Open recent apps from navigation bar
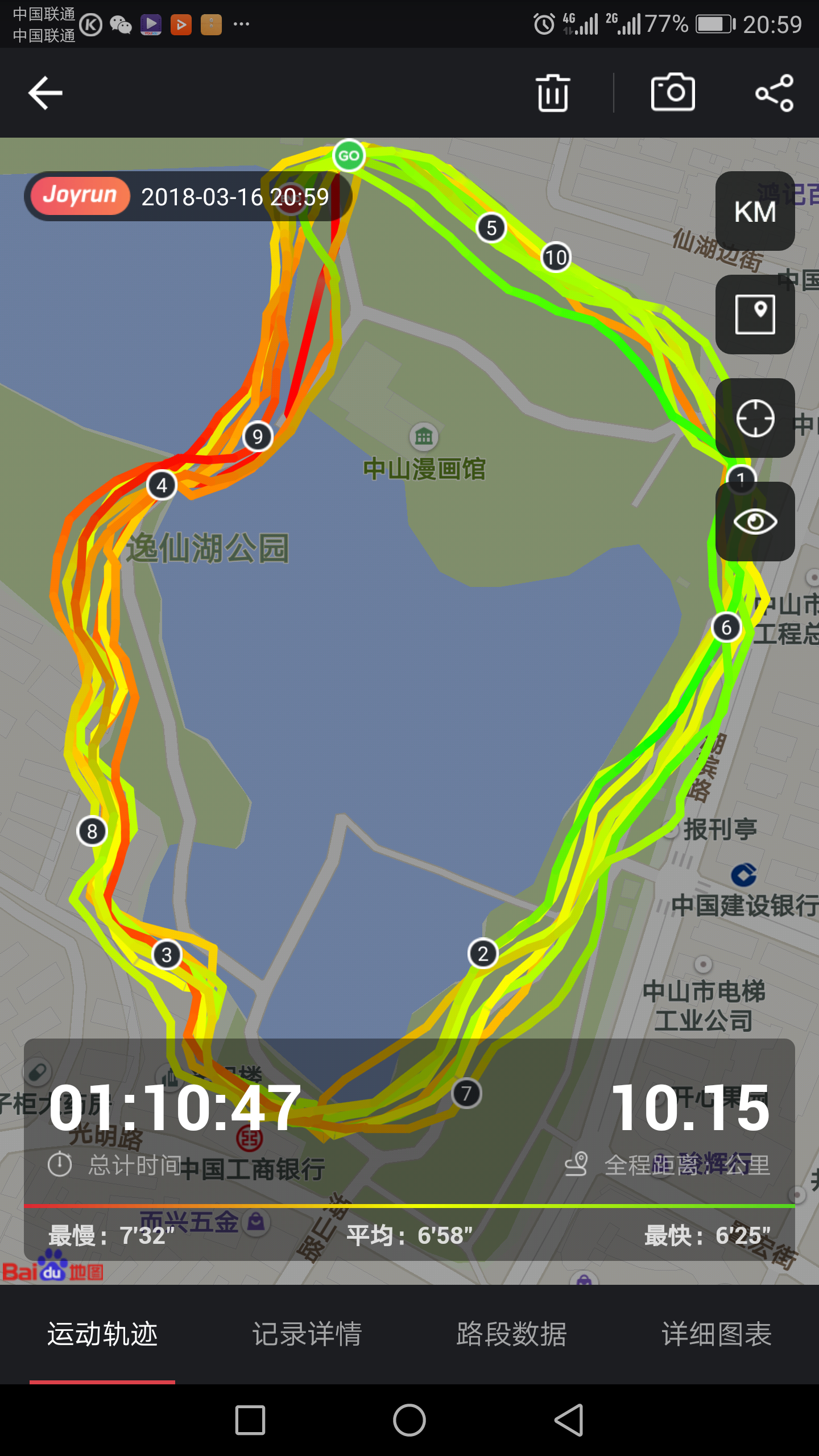Image resolution: width=819 pixels, height=1456 pixels. [250, 1420]
